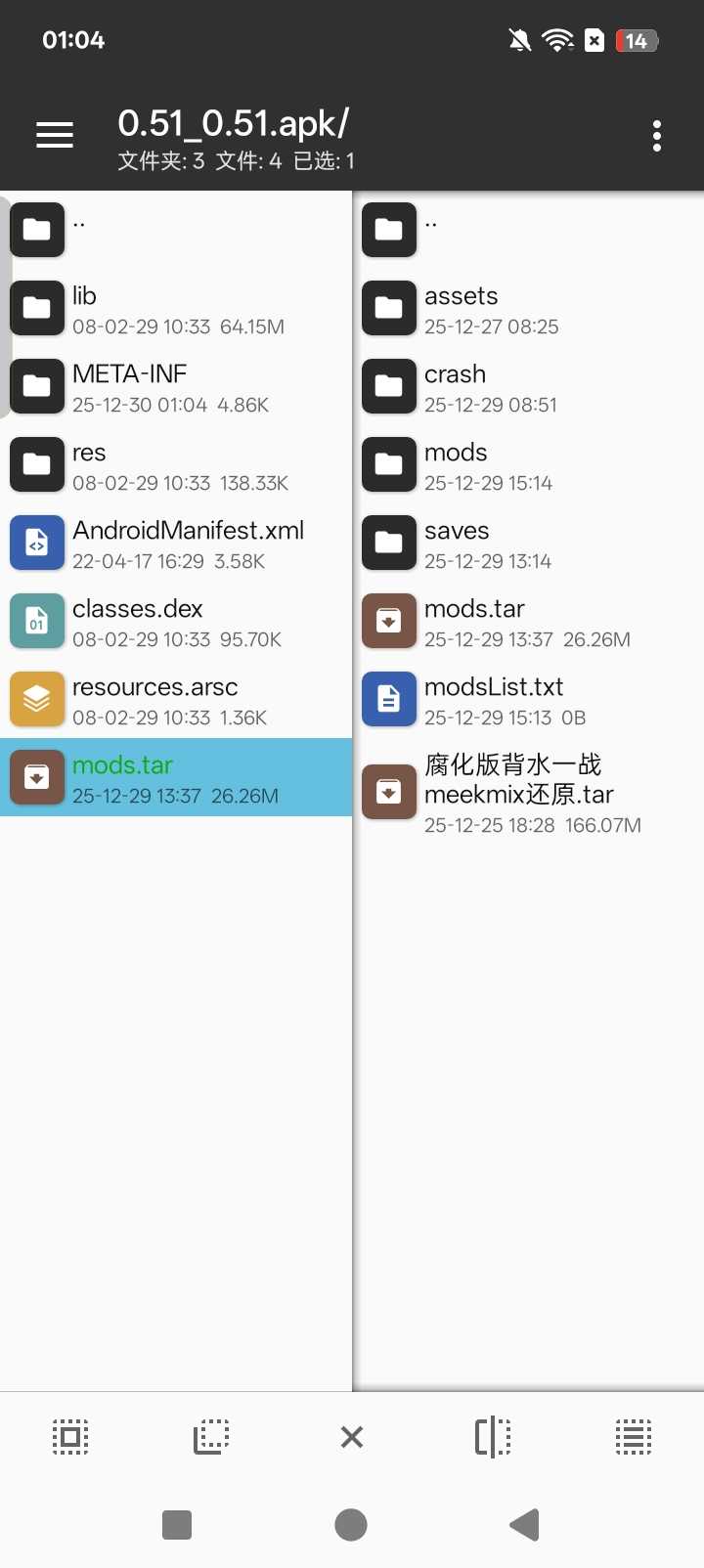Open the saves folder

528,543
